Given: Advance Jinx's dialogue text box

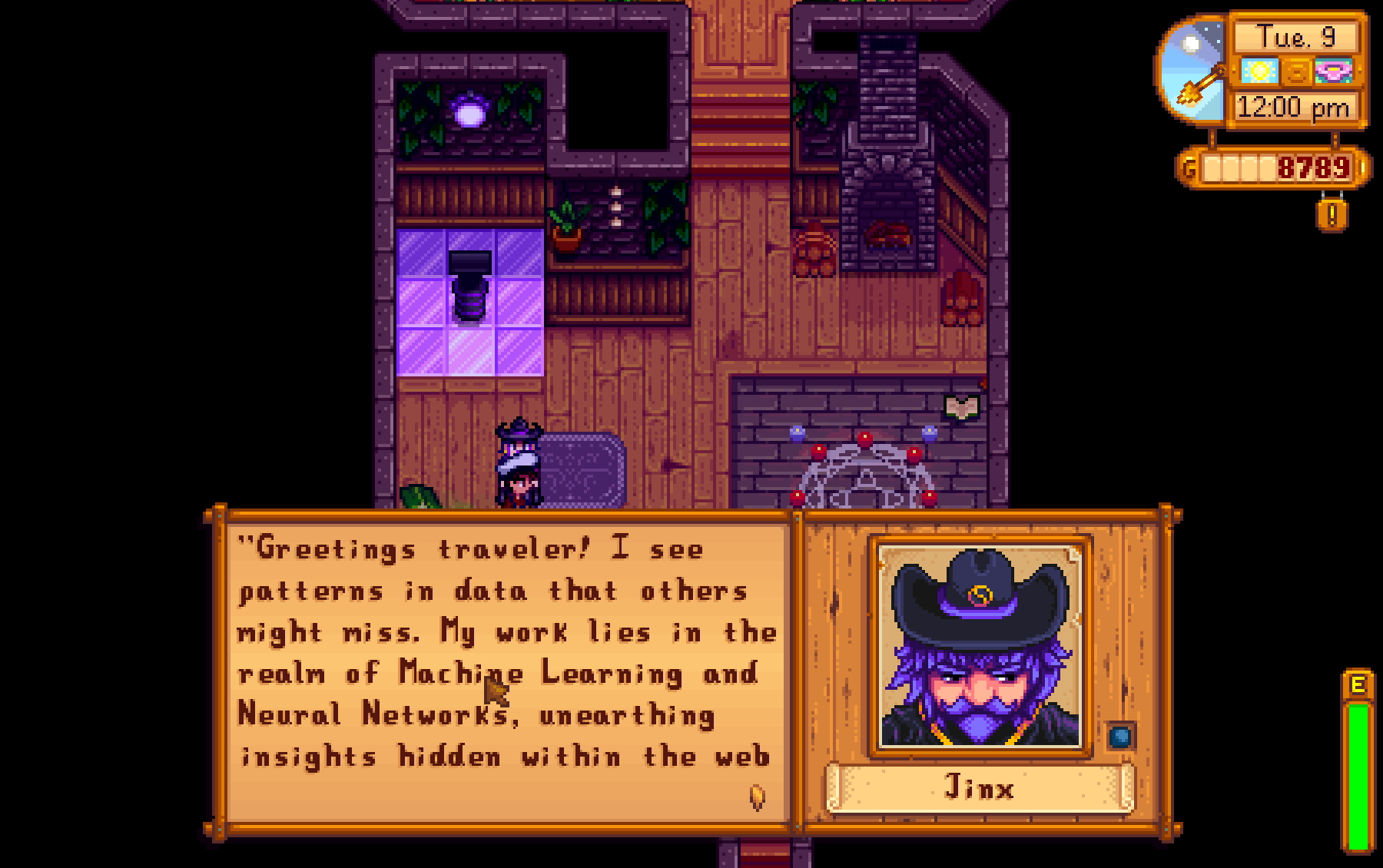Looking at the screenshot, I should [x=507, y=668].
